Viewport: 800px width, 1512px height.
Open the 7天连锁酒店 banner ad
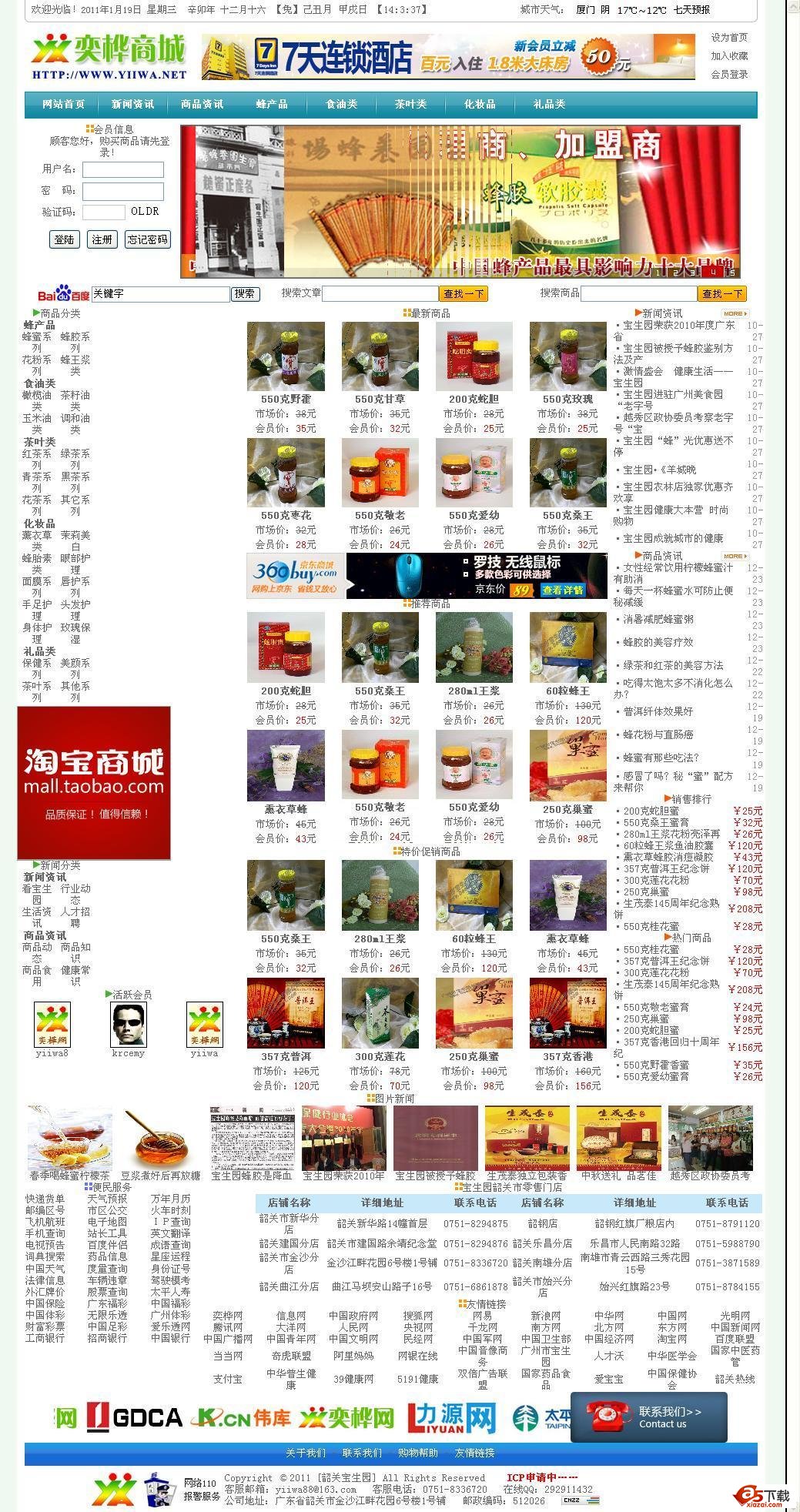(x=448, y=57)
